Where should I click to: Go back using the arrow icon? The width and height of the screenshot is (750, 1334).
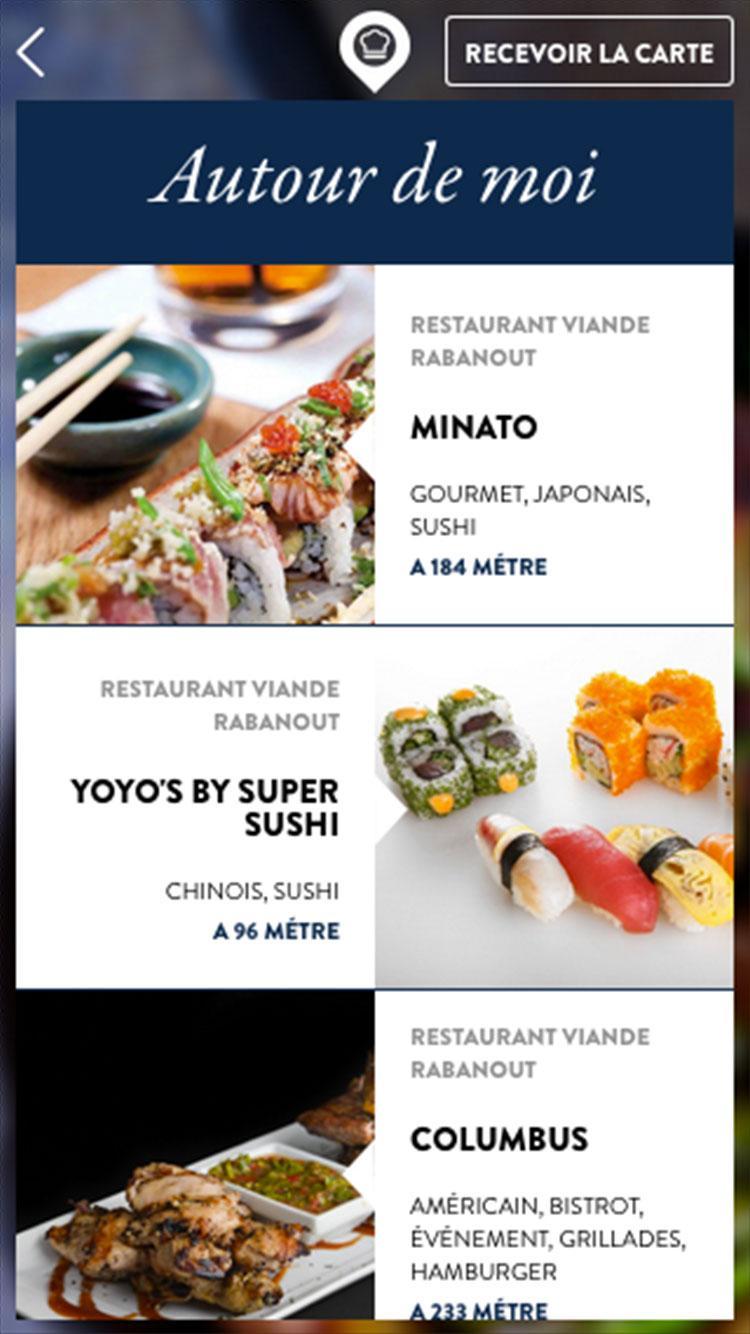tap(31, 52)
